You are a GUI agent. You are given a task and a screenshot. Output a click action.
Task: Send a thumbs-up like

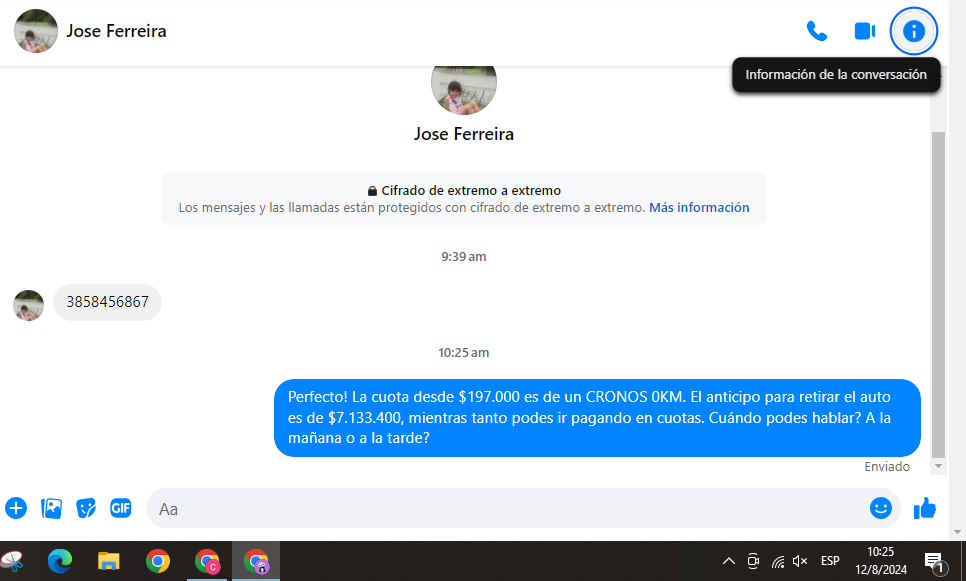click(x=925, y=508)
